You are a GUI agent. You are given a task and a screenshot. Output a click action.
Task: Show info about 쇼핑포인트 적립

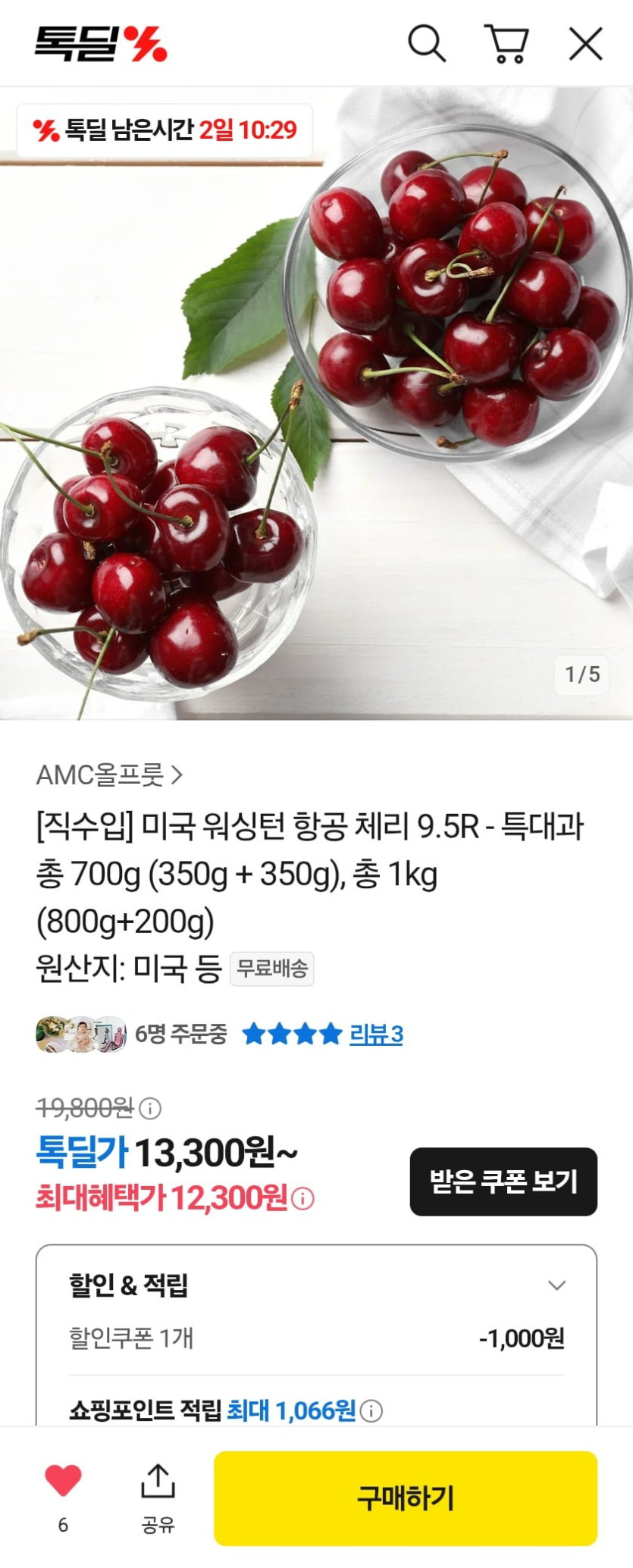pos(371,1410)
